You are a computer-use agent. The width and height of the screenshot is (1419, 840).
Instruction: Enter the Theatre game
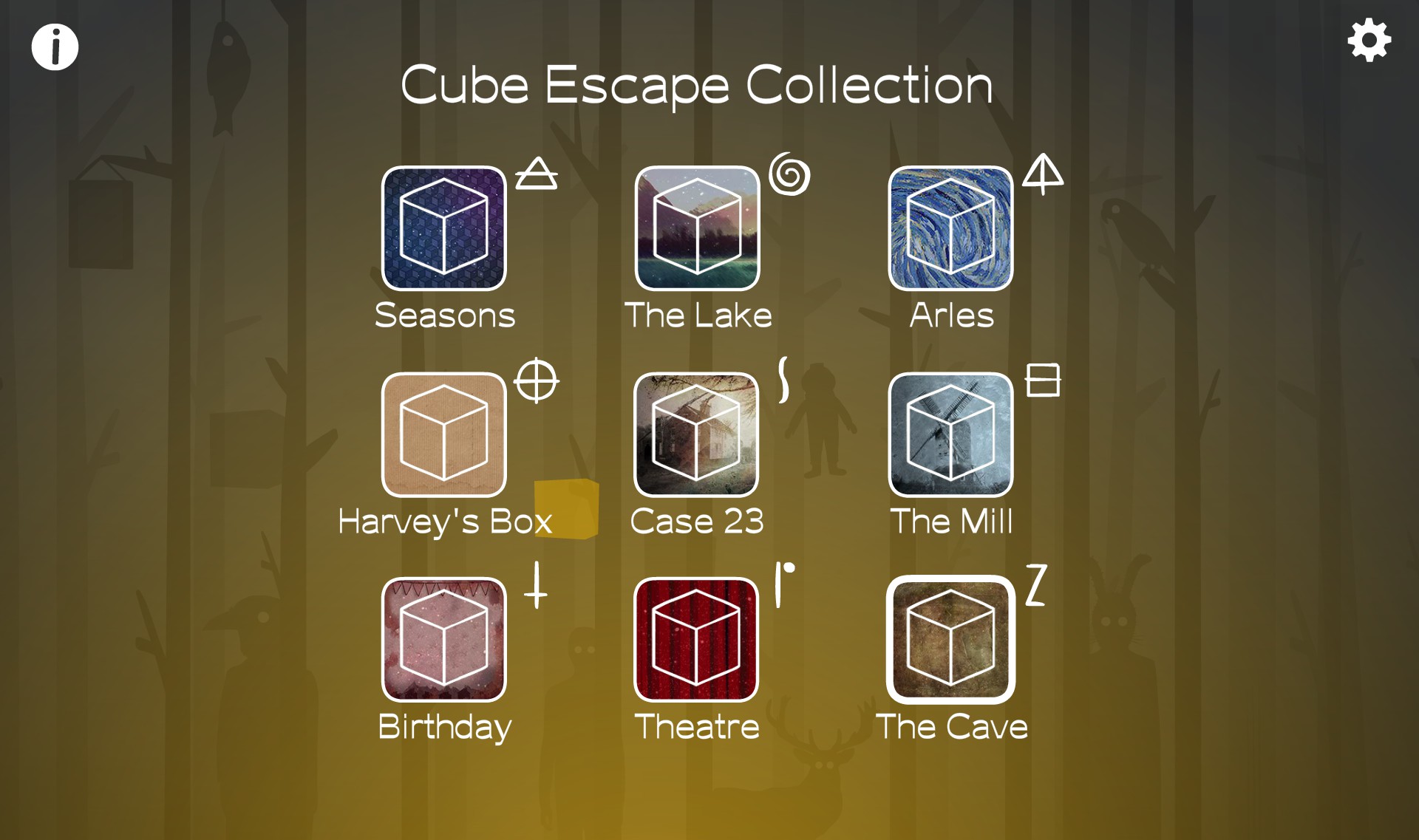point(697,640)
